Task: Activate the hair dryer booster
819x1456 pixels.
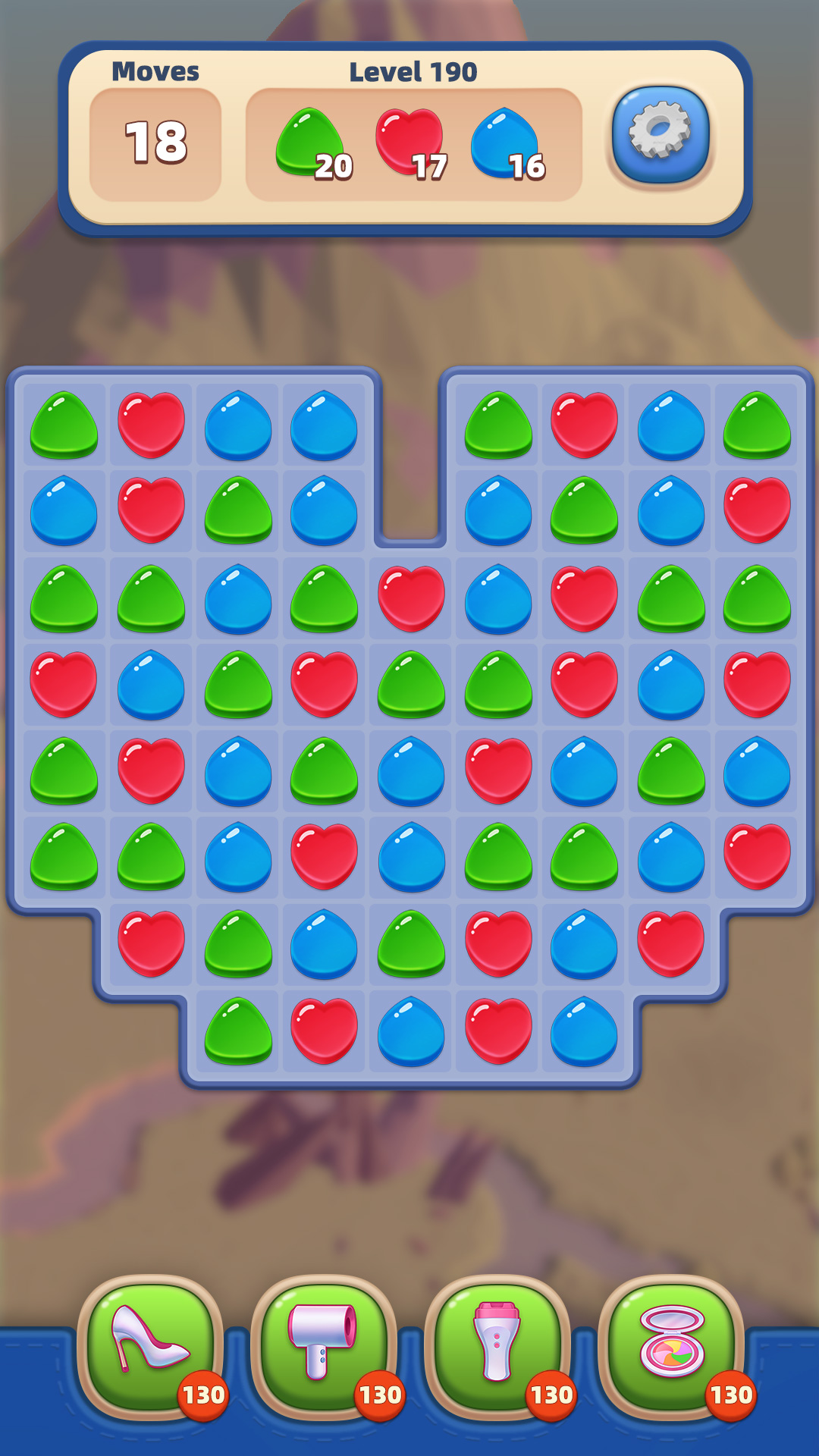Action: point(323,1345)
